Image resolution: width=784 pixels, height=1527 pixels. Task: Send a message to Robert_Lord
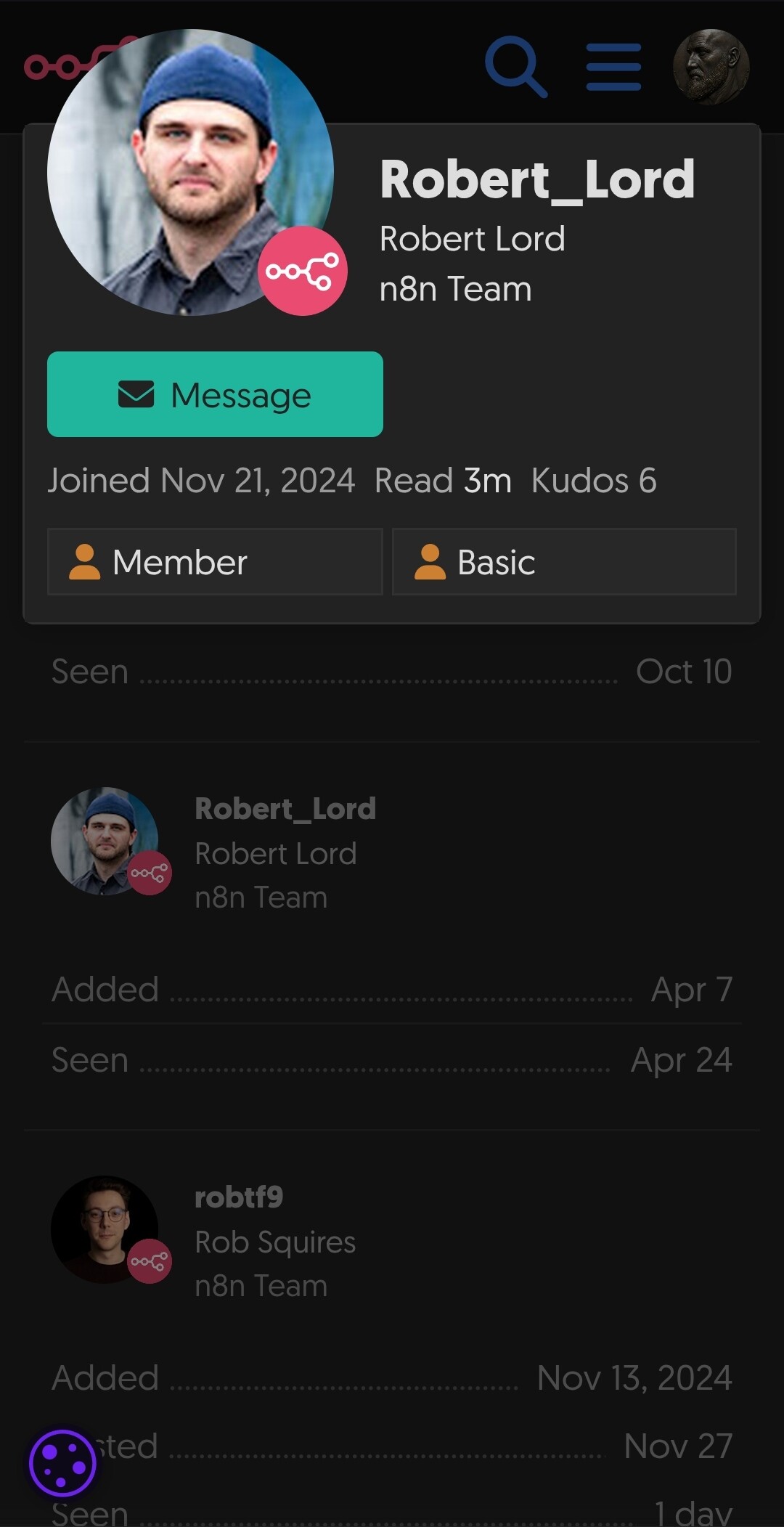point(215,394)
